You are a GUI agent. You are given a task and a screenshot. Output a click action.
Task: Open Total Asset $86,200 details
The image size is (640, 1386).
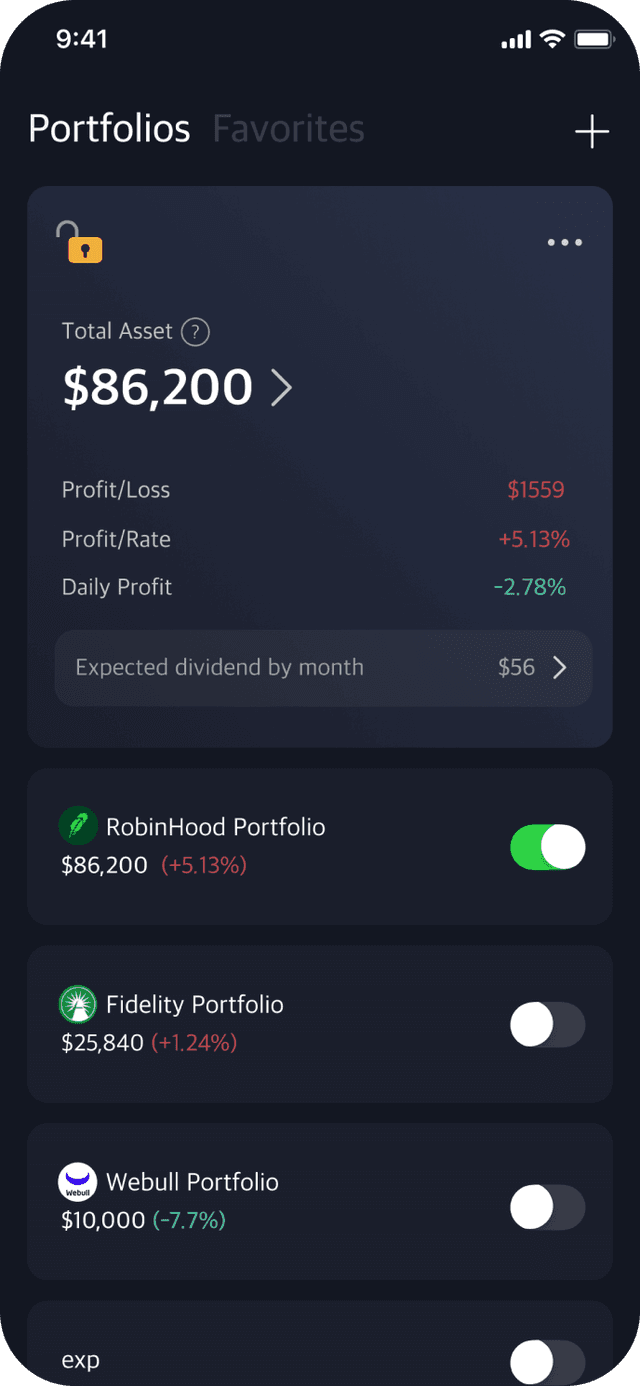[178, 388]
